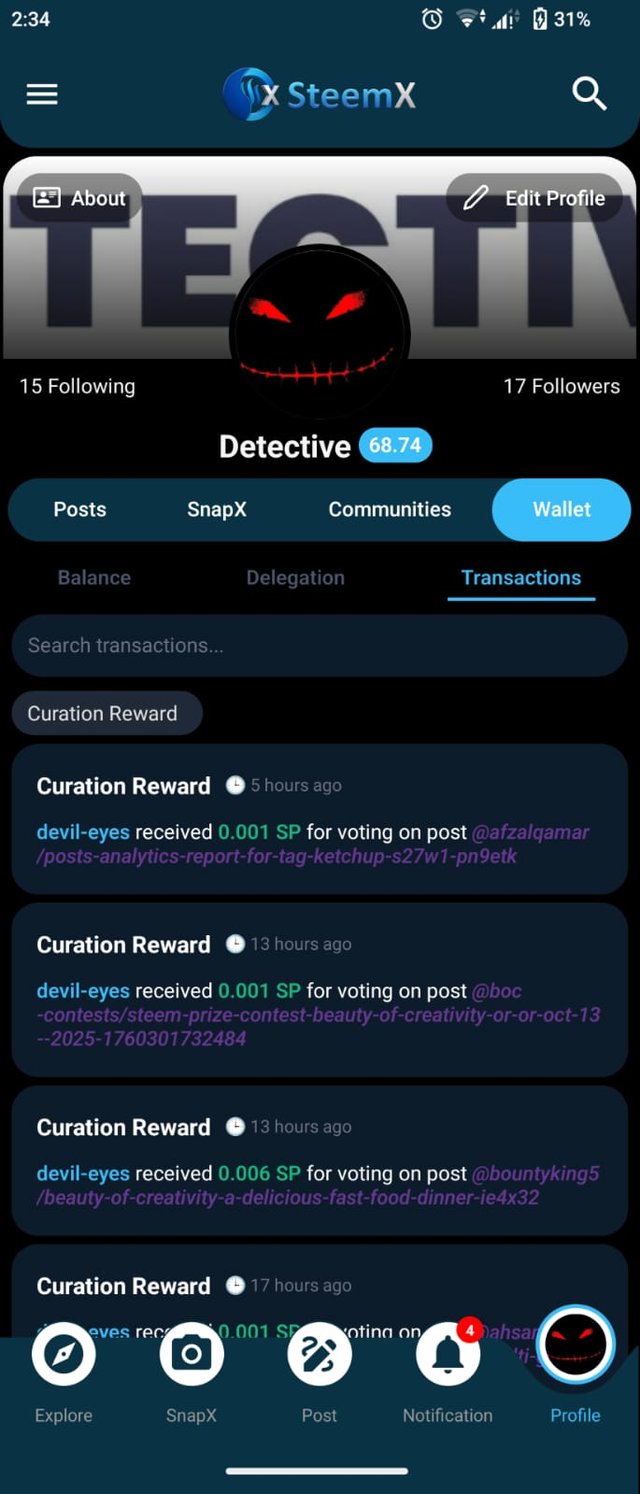
Task: Tap Edit Profile button
Action: 535,198
